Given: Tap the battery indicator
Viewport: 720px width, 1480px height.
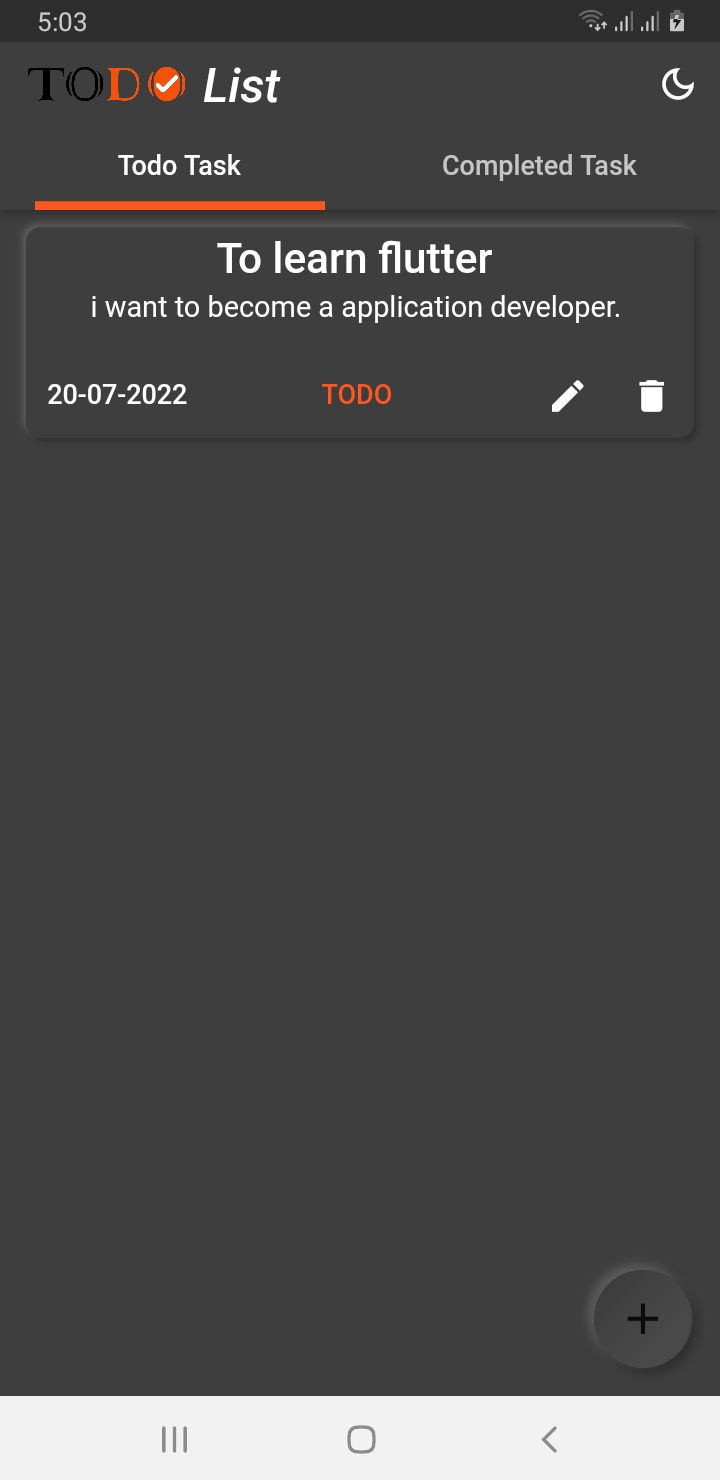Looking at the screenshot, I should pos(676,20).
